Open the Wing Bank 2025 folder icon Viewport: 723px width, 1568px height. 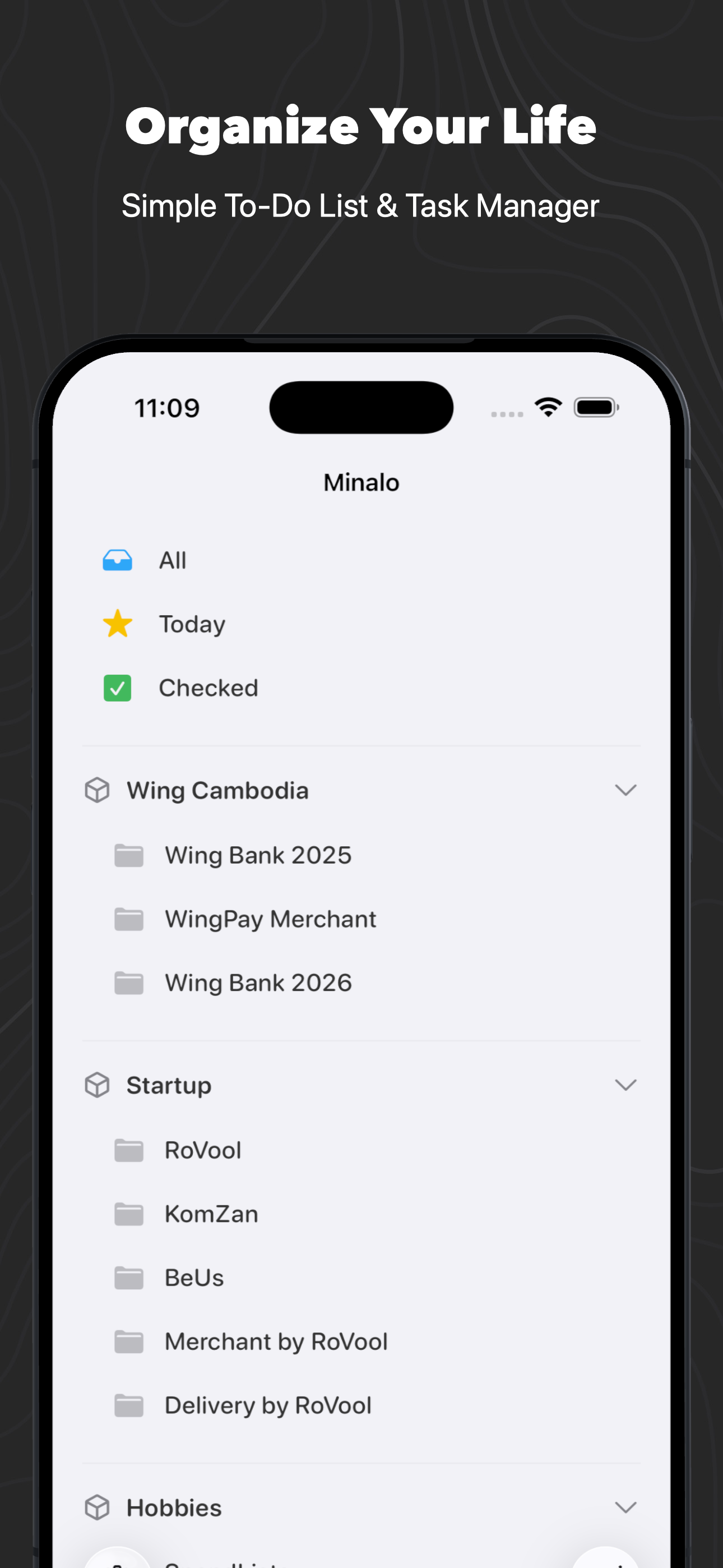point(128,855)
